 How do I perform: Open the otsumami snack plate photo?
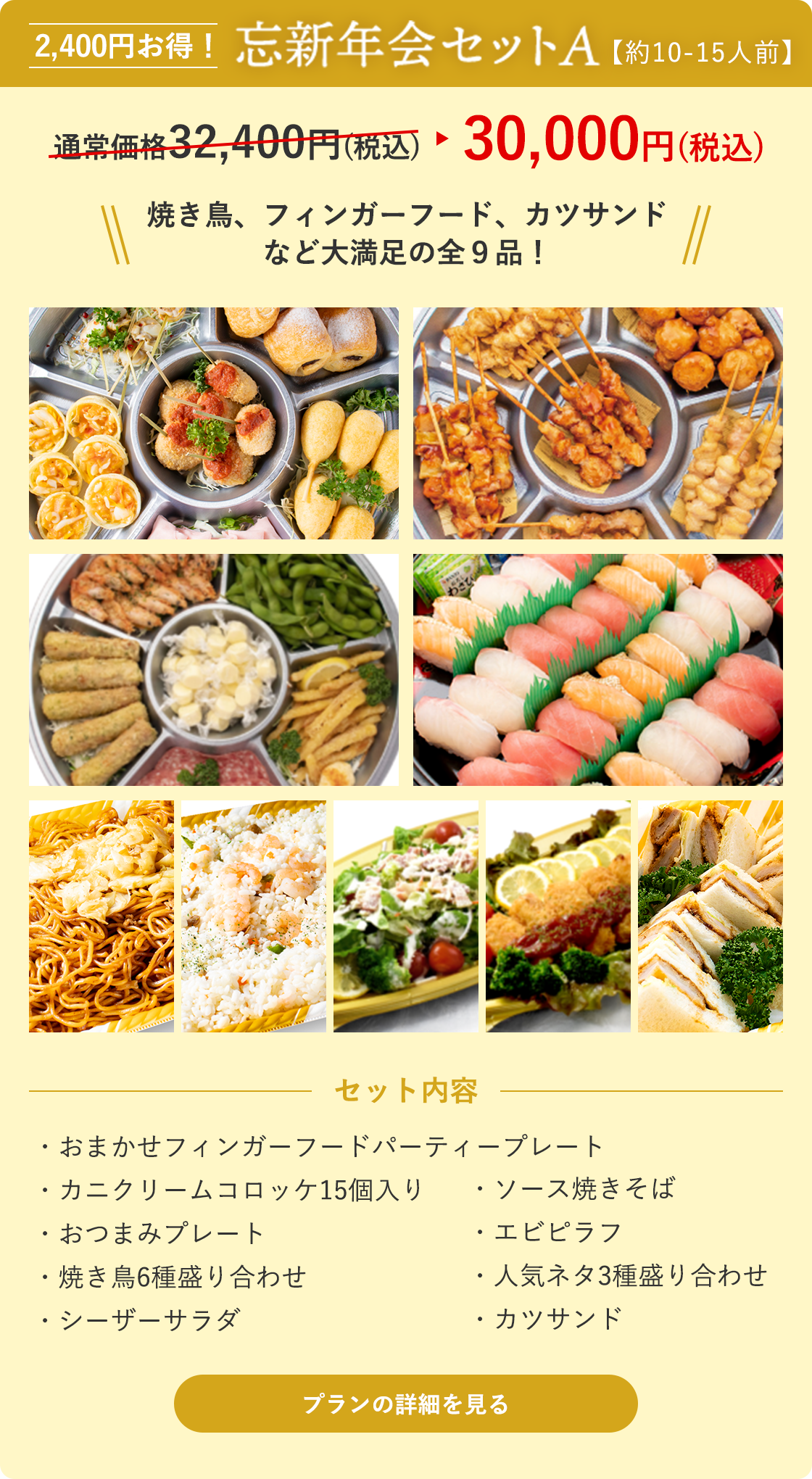(214, 671)
